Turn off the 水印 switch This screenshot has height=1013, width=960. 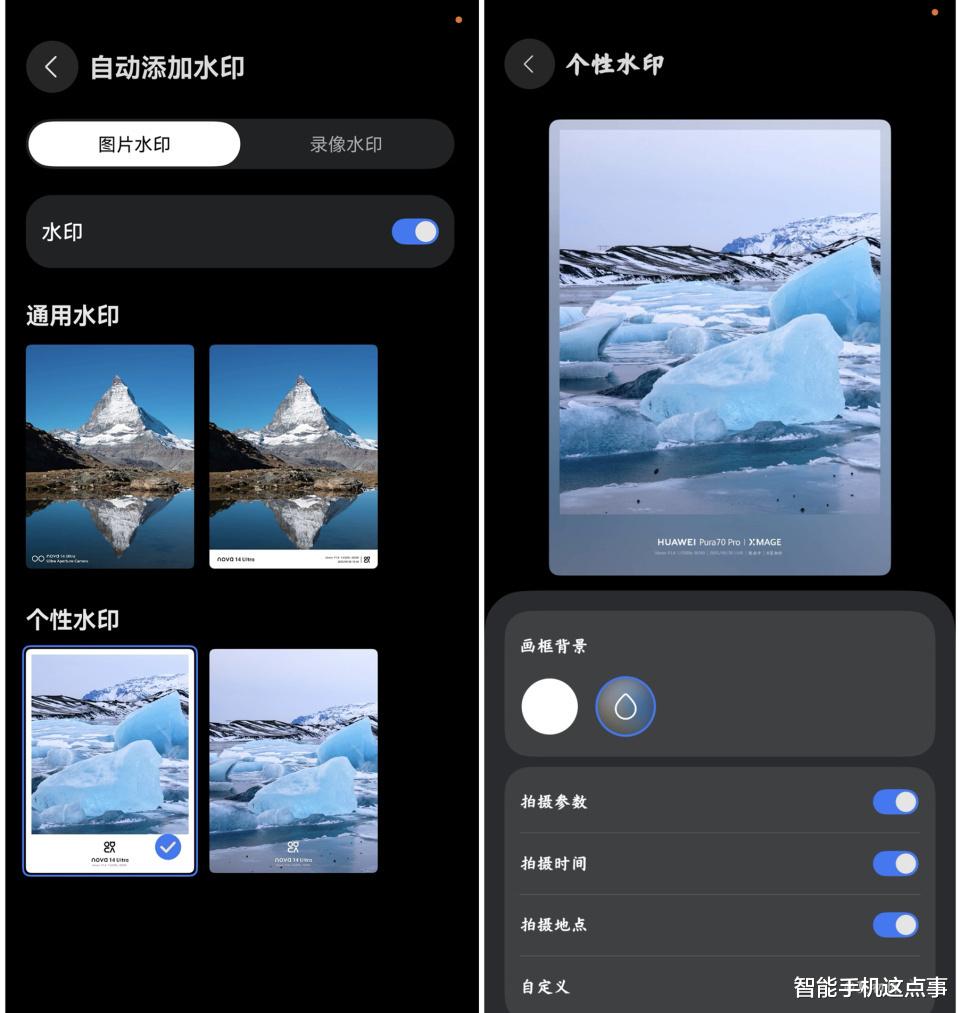tap(415, 231)
